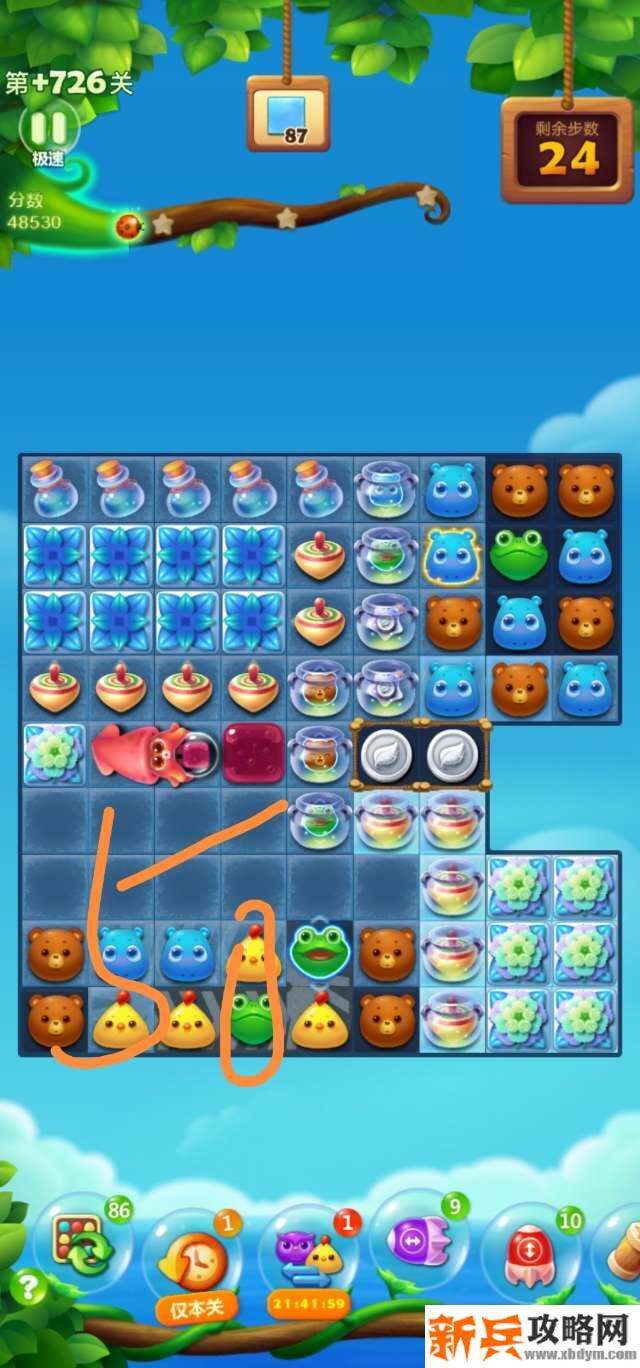The width and height of the screenshot is (640, 1368).
Task: Use the shuffle board booster
Action: pyautogui.click(x=82, y=1245)
